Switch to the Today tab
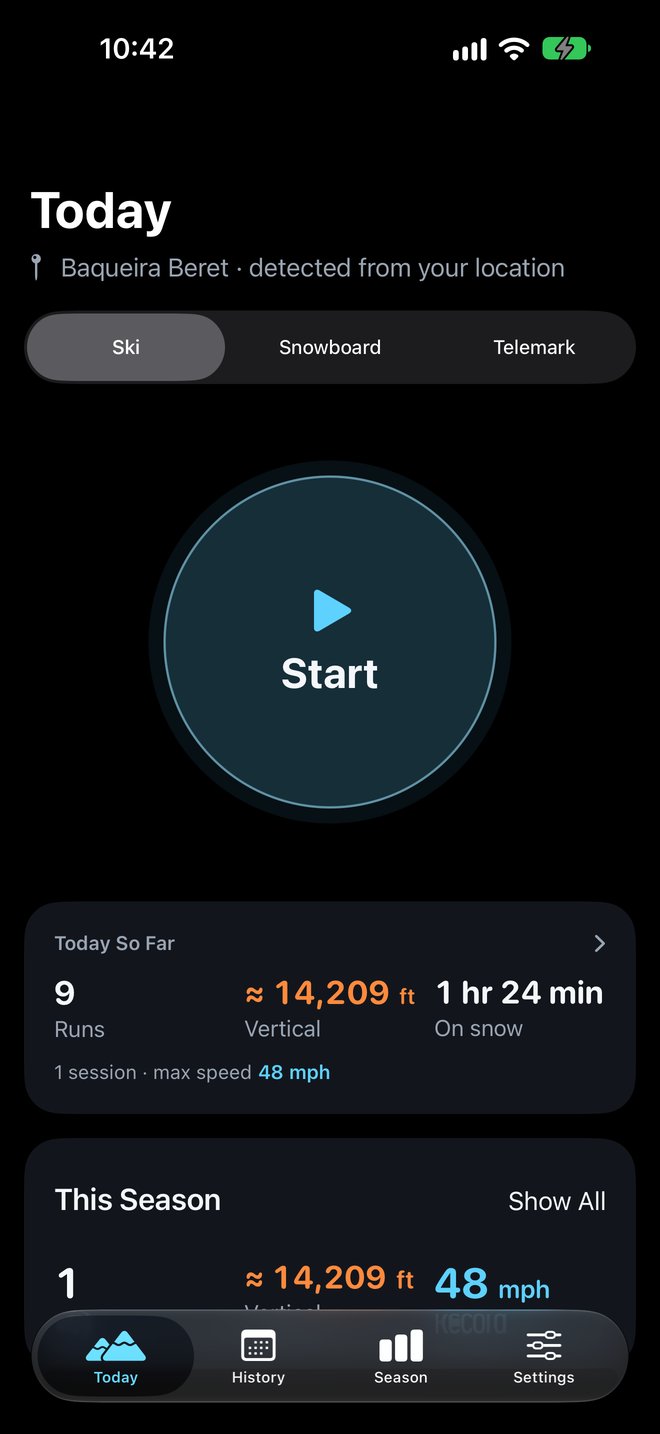Viewport: 660px width, 1434px height. (116, 1357)
